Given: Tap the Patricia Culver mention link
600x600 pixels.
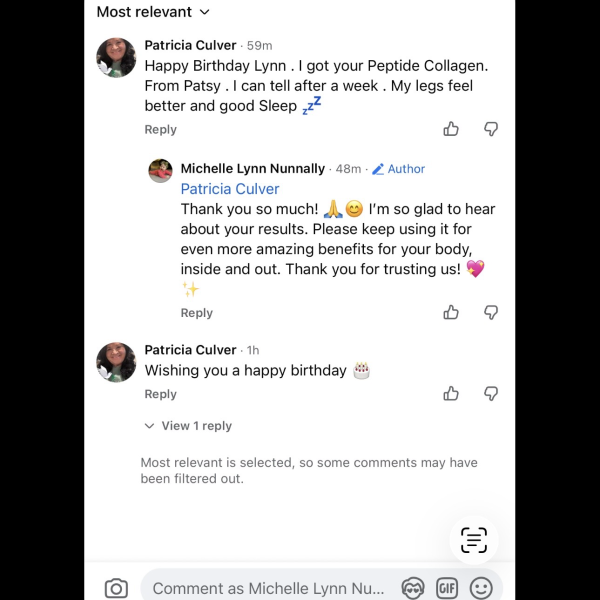Looking at the screenshot, I should pyautogui.click(x=230, y=189).
